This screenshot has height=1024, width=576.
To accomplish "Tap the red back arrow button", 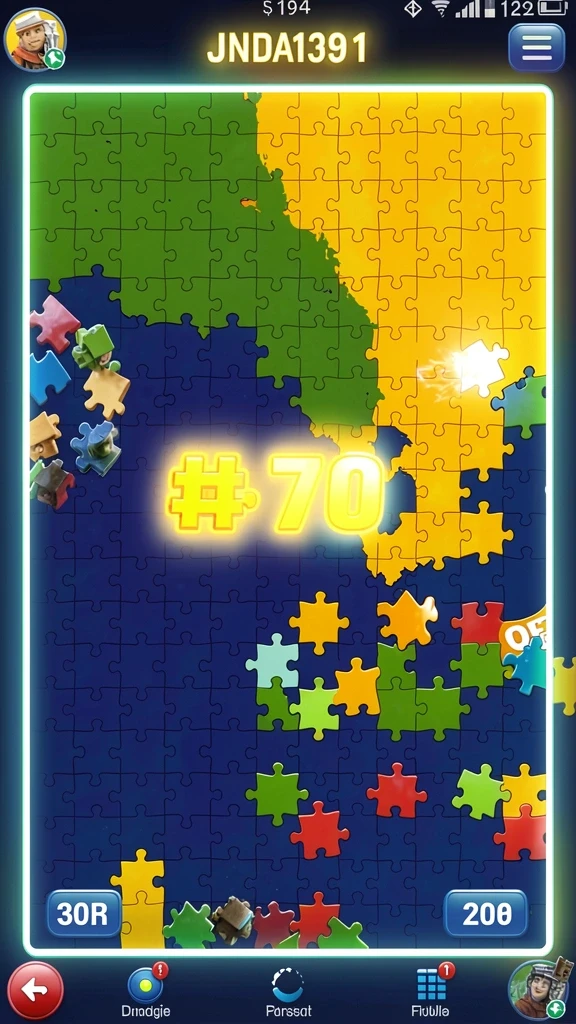I will (36, 989).
